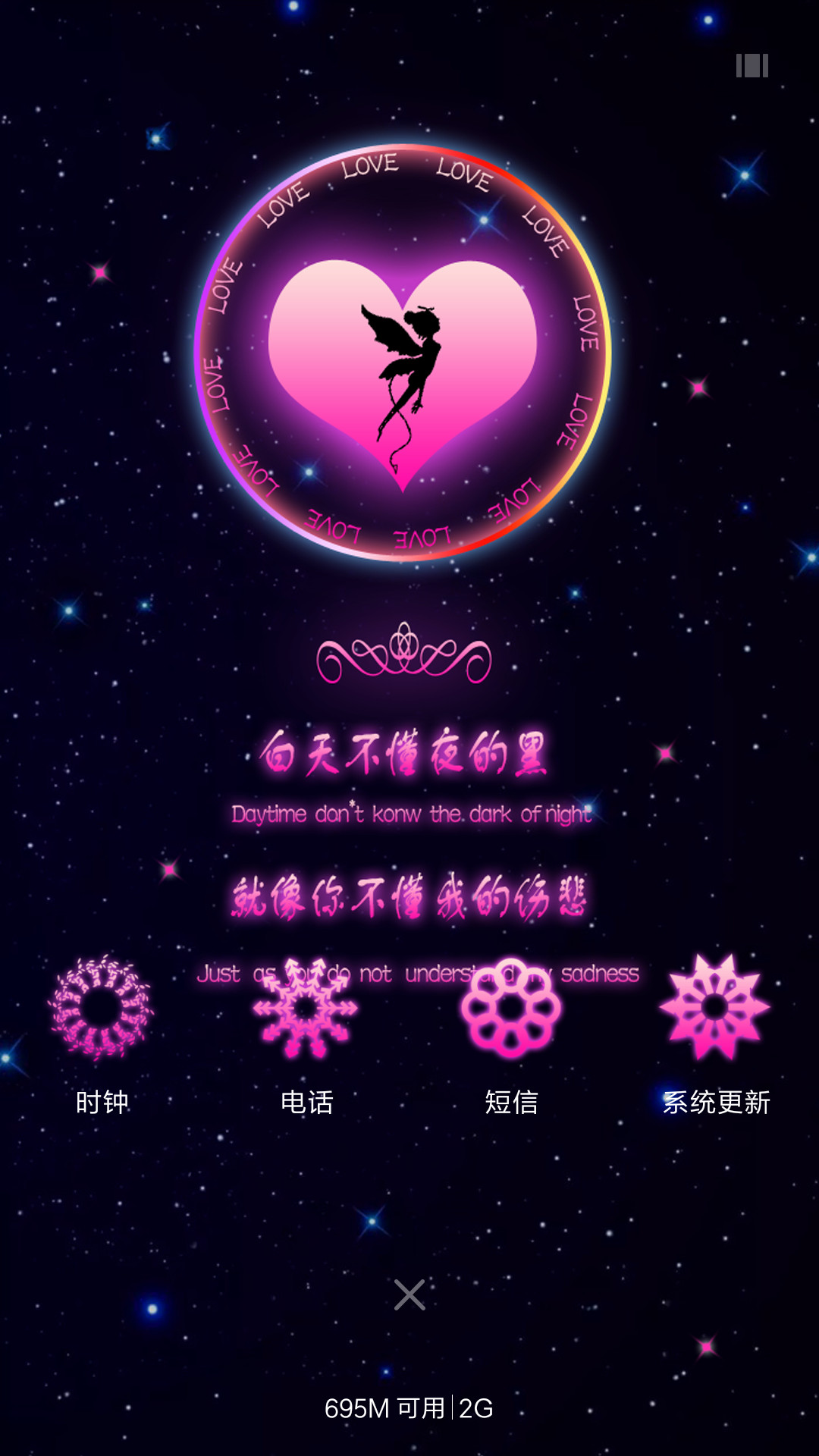Tap the X to clear recent apps
The image size is (819, 1456).
coord(409,1295)
